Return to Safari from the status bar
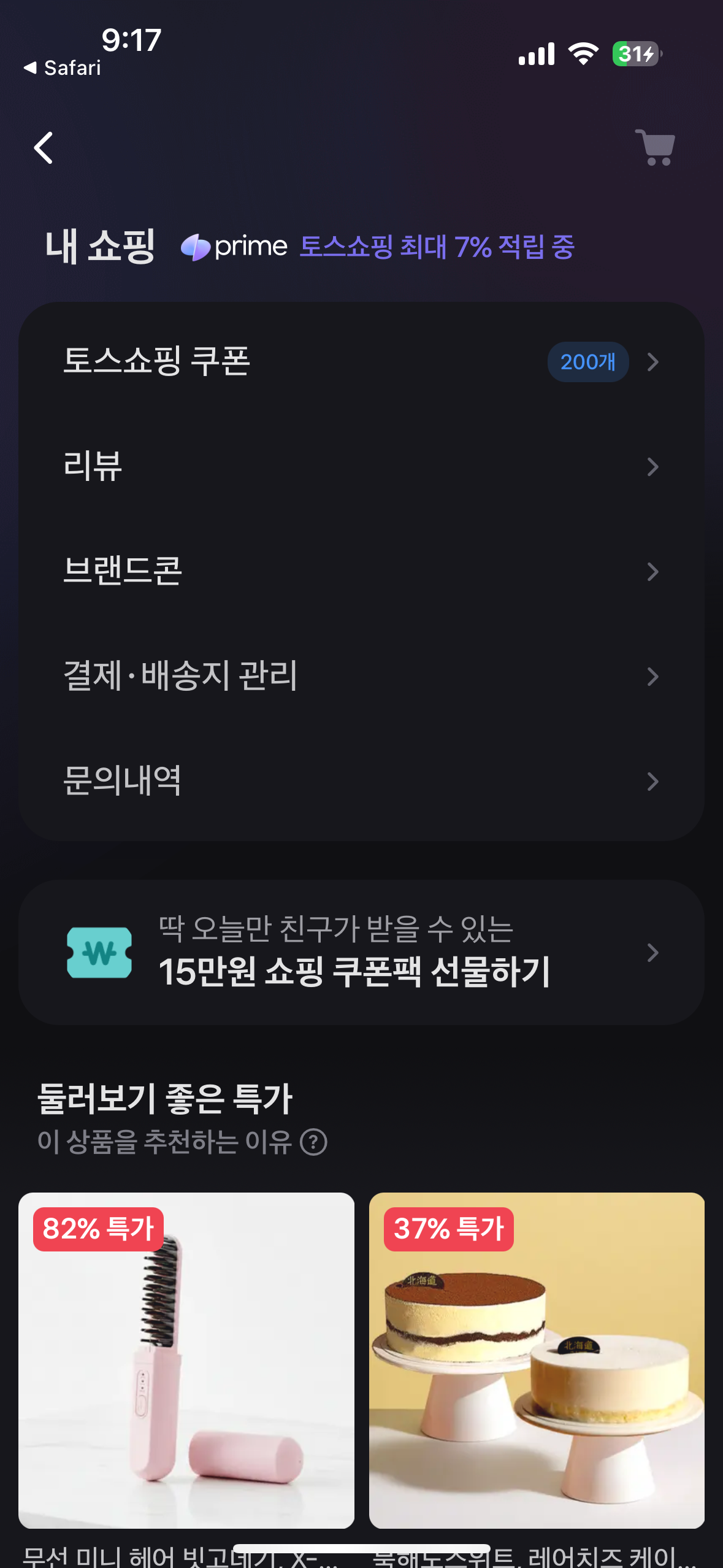Screen dimensions: 723x1568 tap(63, 67)
